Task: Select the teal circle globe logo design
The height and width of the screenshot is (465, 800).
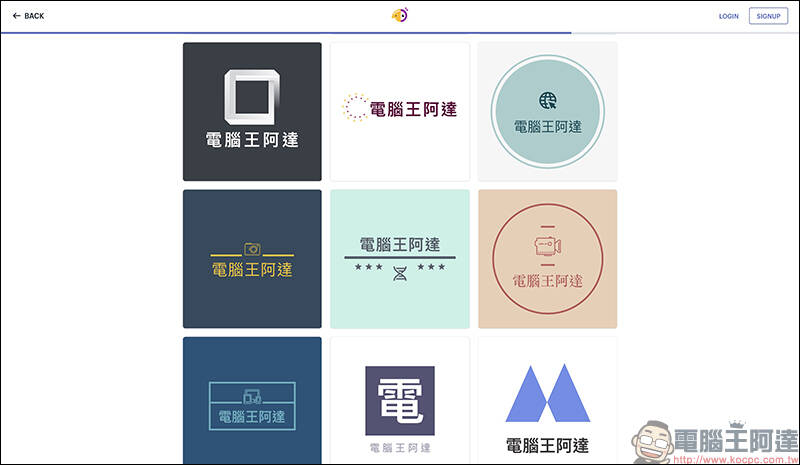Action: click(x=547, y=111)
